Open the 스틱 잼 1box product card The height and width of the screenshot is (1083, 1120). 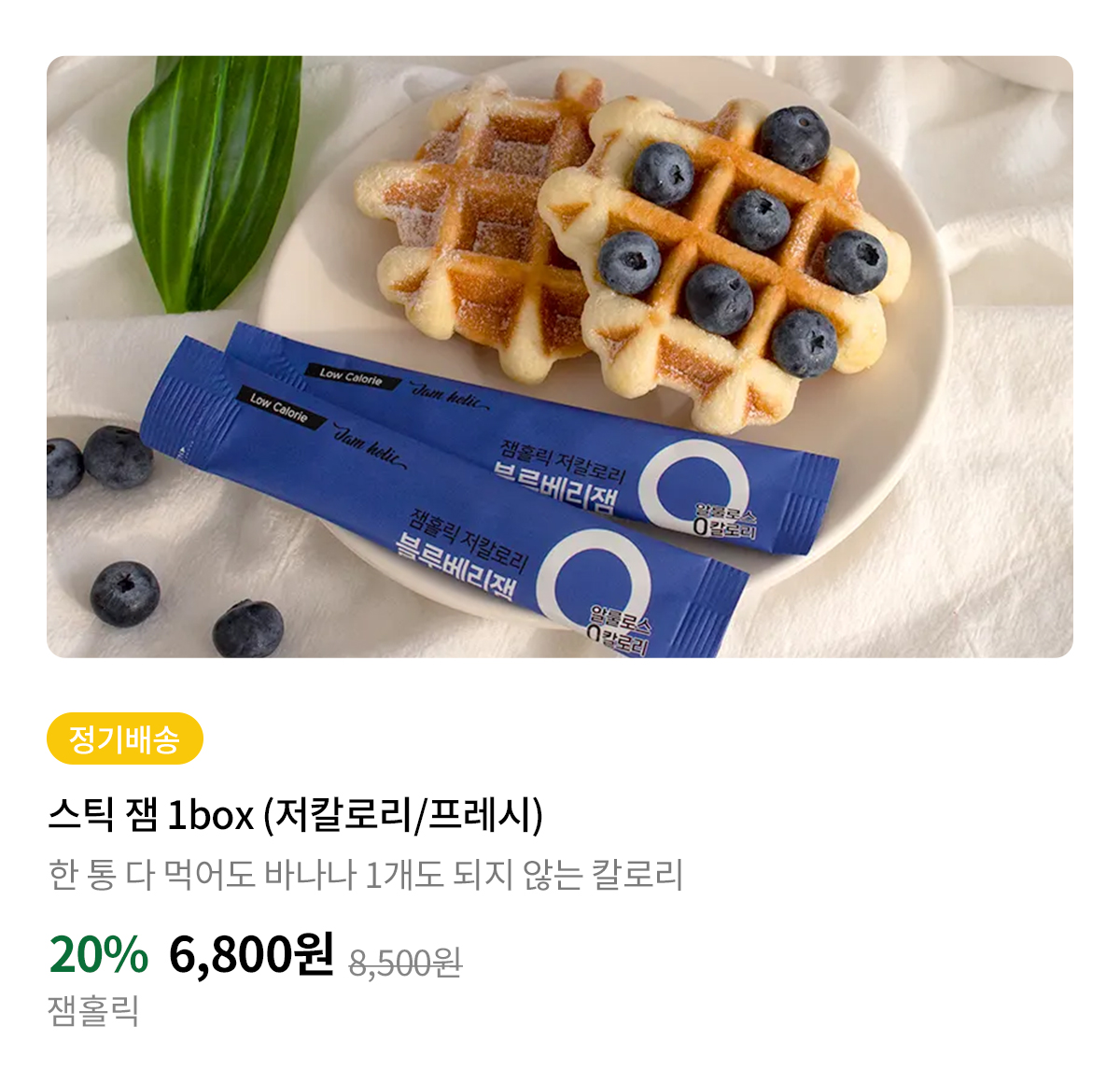[295, 815]
